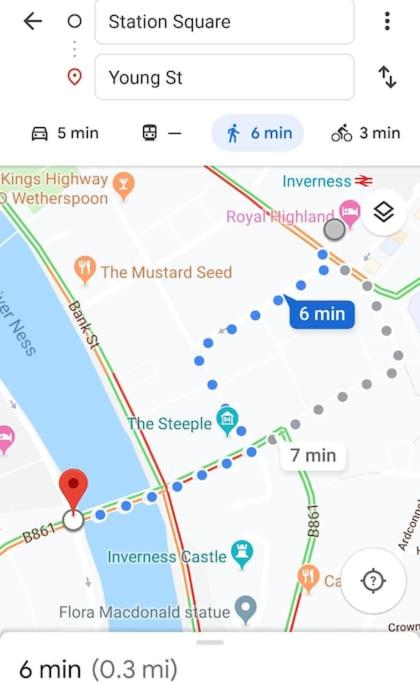Edit the Young St destination field
Viewport: 420px width, 683px height.
coord(224,77)
